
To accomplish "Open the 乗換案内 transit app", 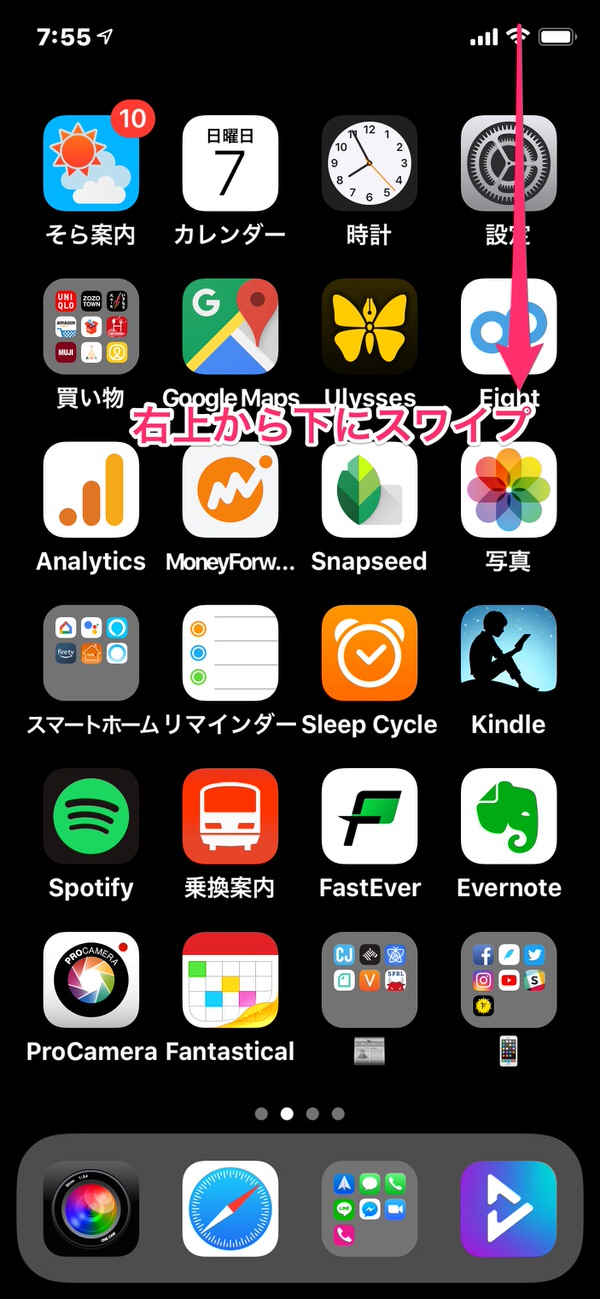I will point(230,816).
